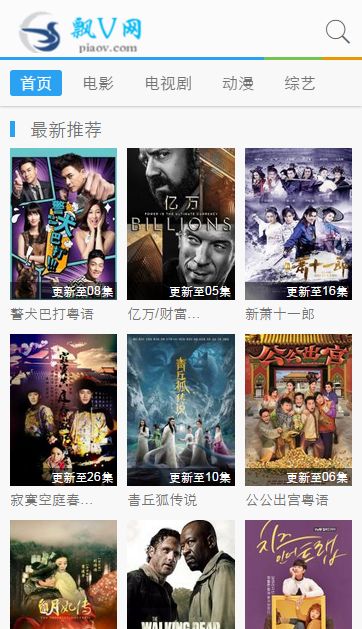Open 公公出宫粤语 show card

click(299, 410)
